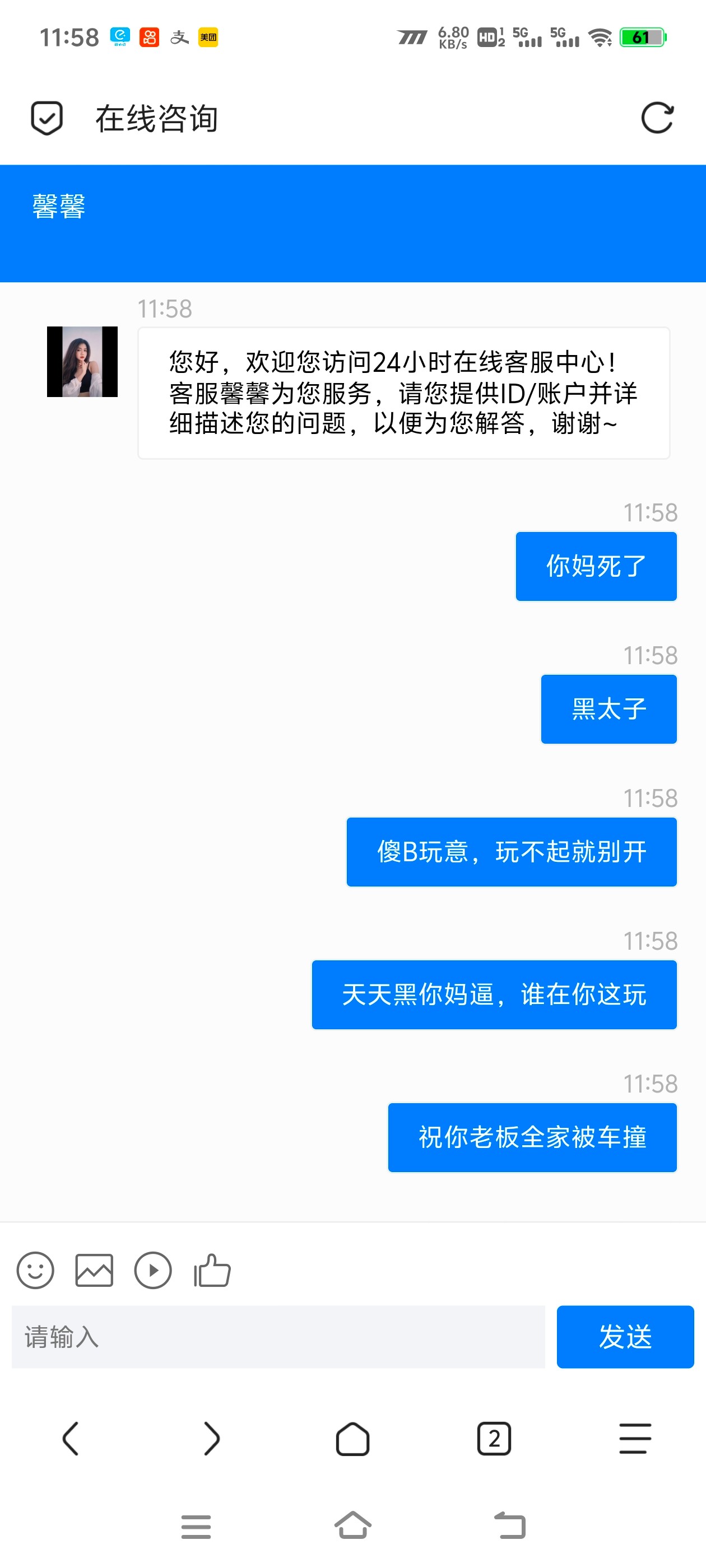This screenshot has width=706, height=1568.
Task: Focus the 请输入 message field
Action: coord(278,1337)
